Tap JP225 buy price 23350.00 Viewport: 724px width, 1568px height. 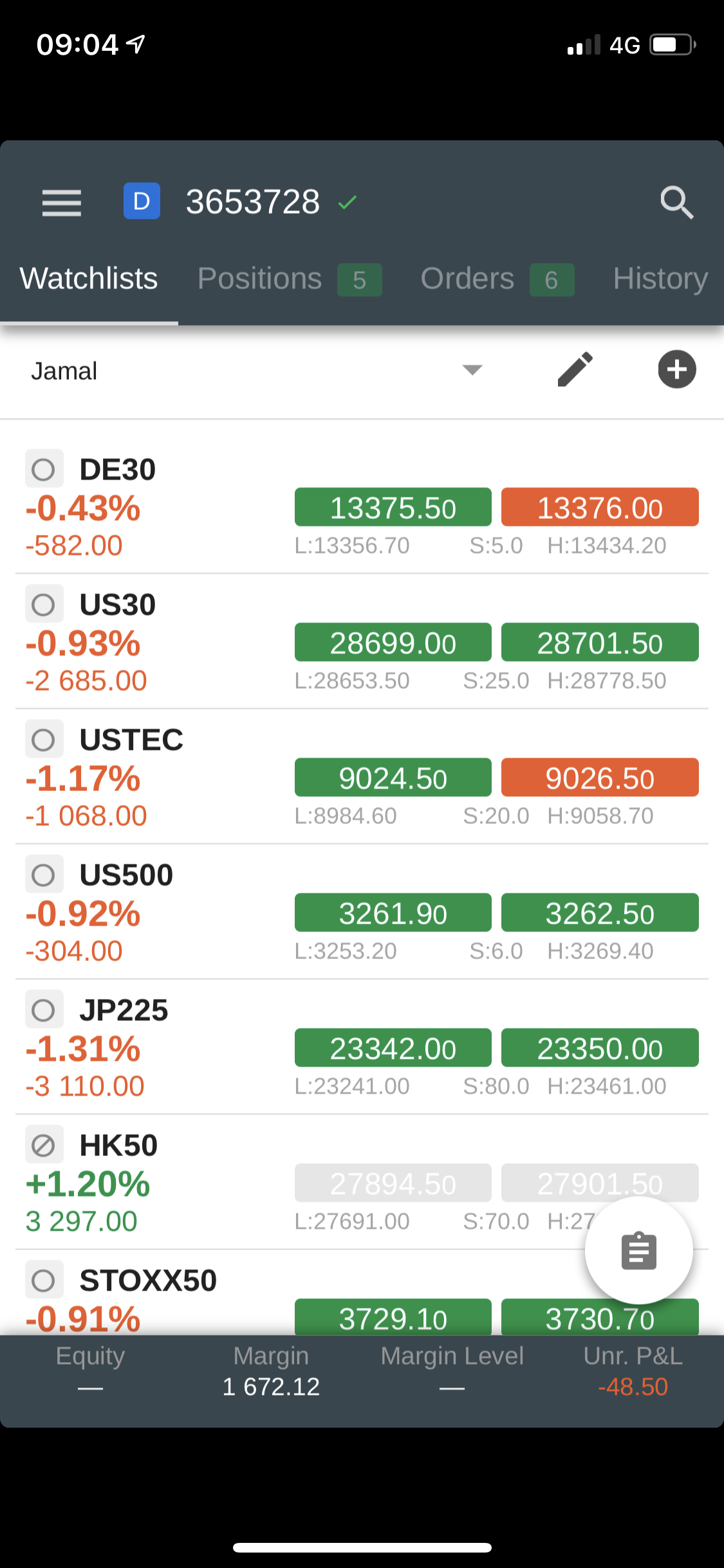(x=600, y=1048)
